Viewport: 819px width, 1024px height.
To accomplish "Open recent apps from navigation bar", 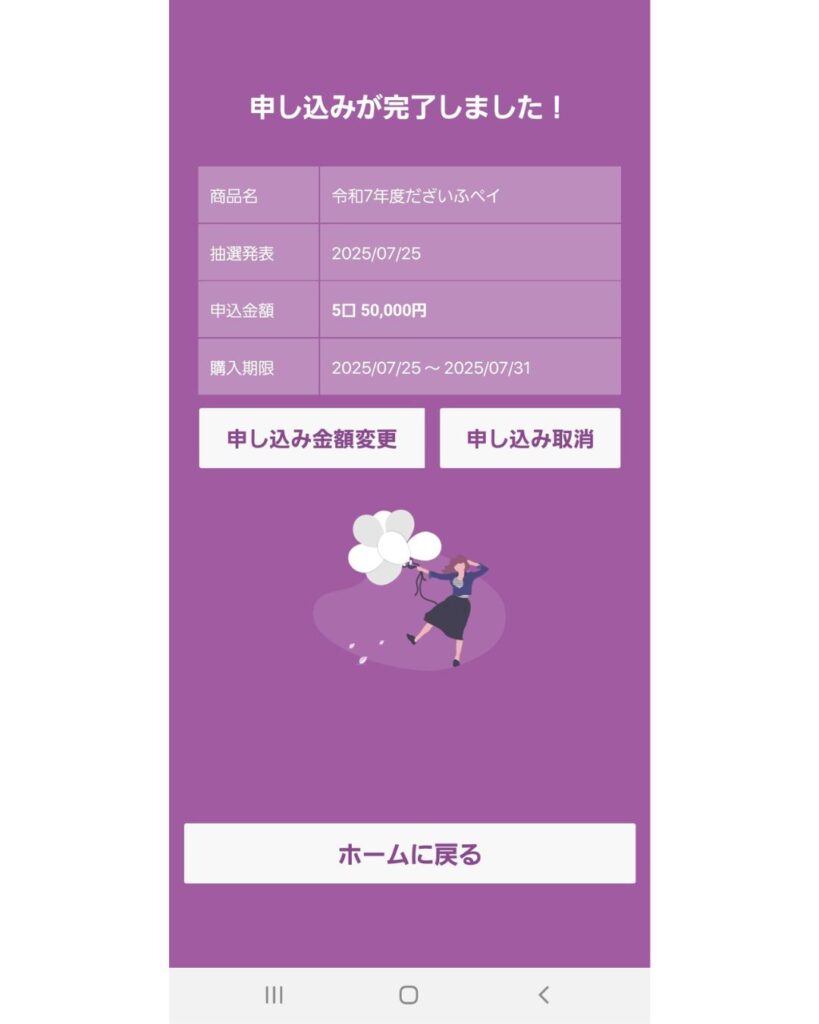I will 274,995.
